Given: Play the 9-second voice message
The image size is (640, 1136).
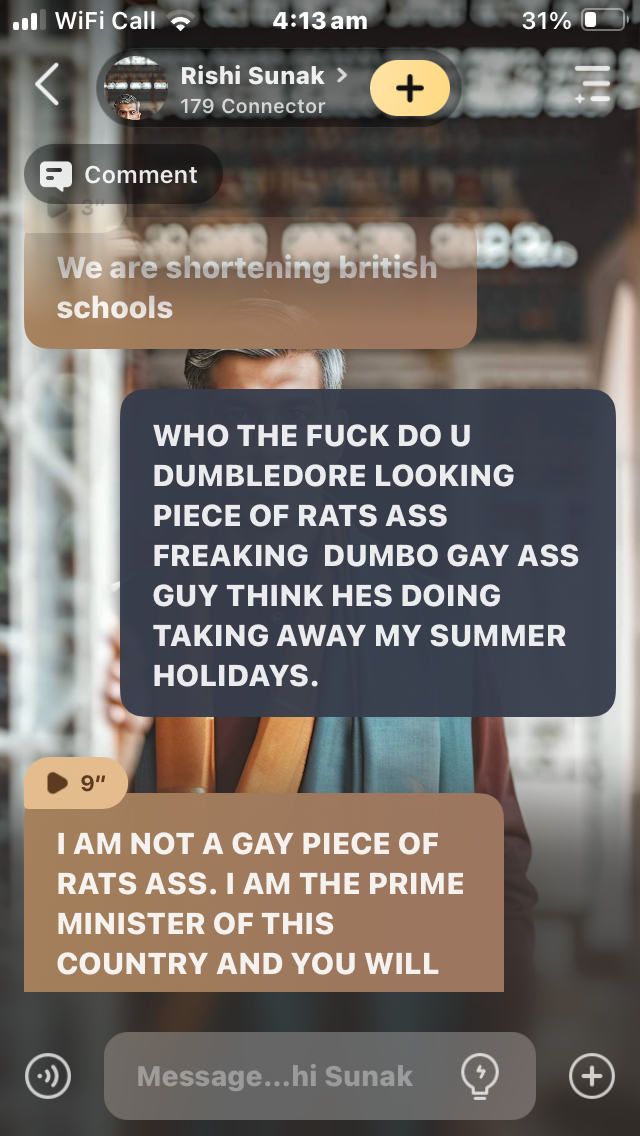Looking at the screenshot, I should [75, 783].
